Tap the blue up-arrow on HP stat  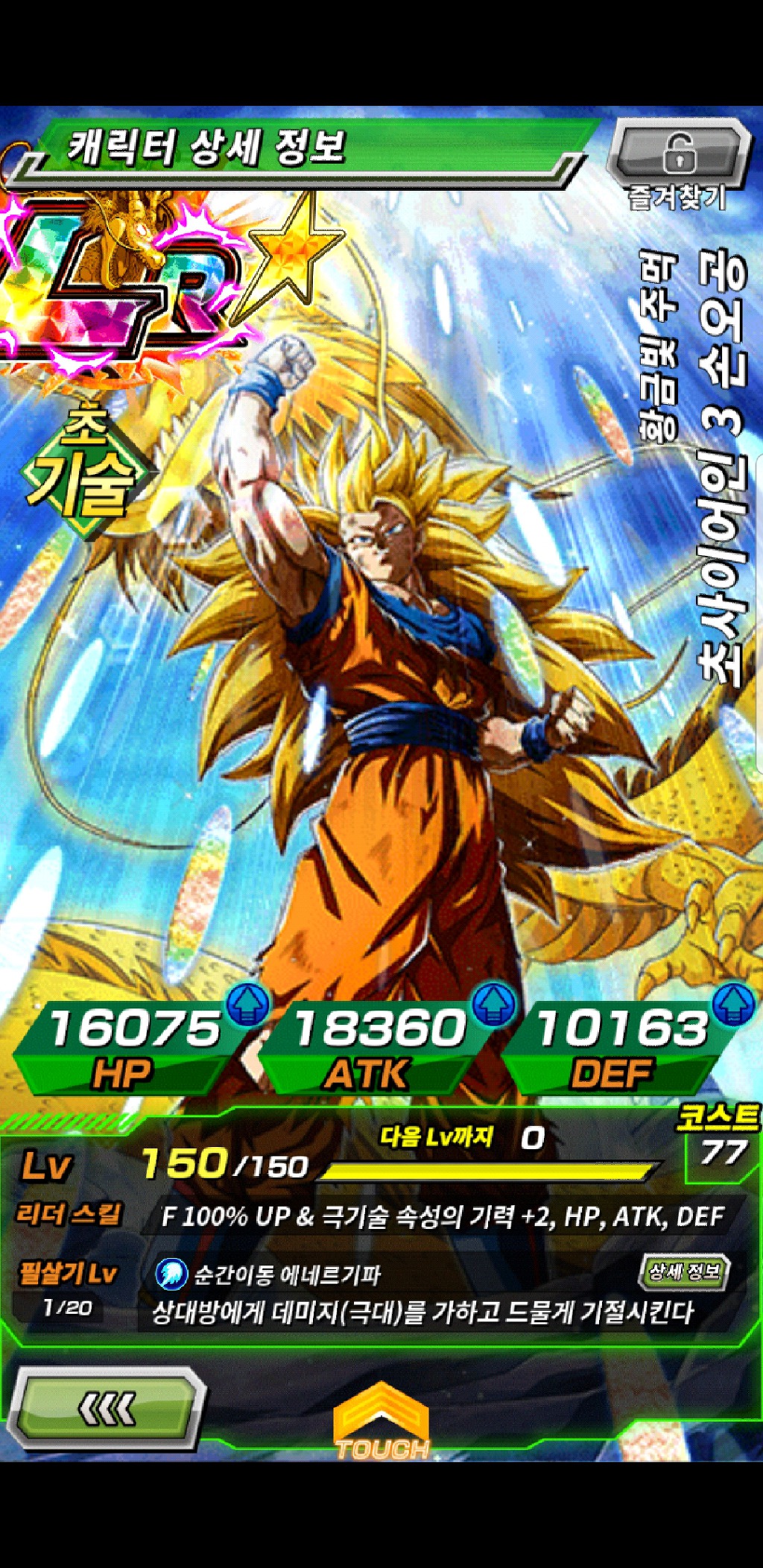[x=247, y=1006]
